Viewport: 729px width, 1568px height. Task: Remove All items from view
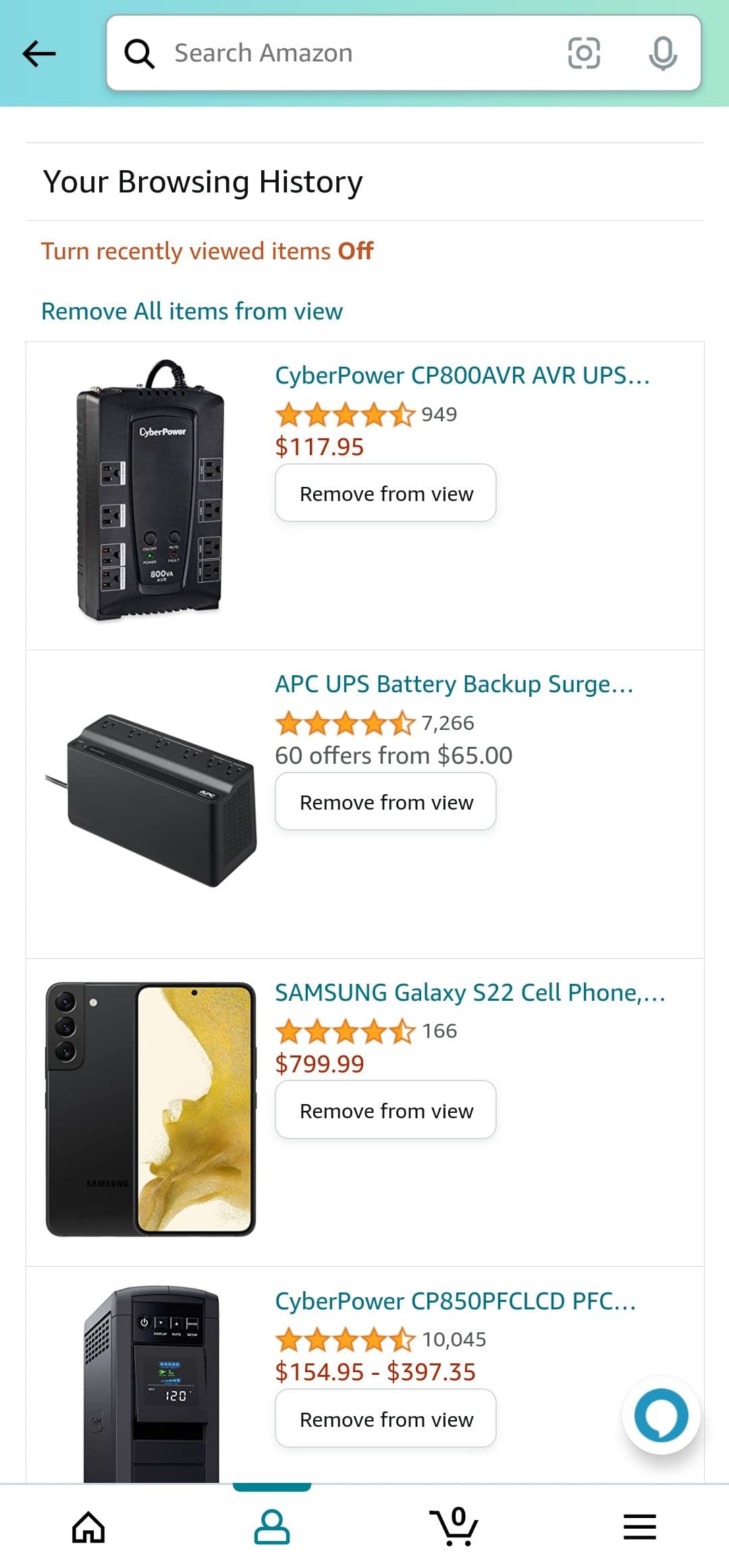click(192, 311)
